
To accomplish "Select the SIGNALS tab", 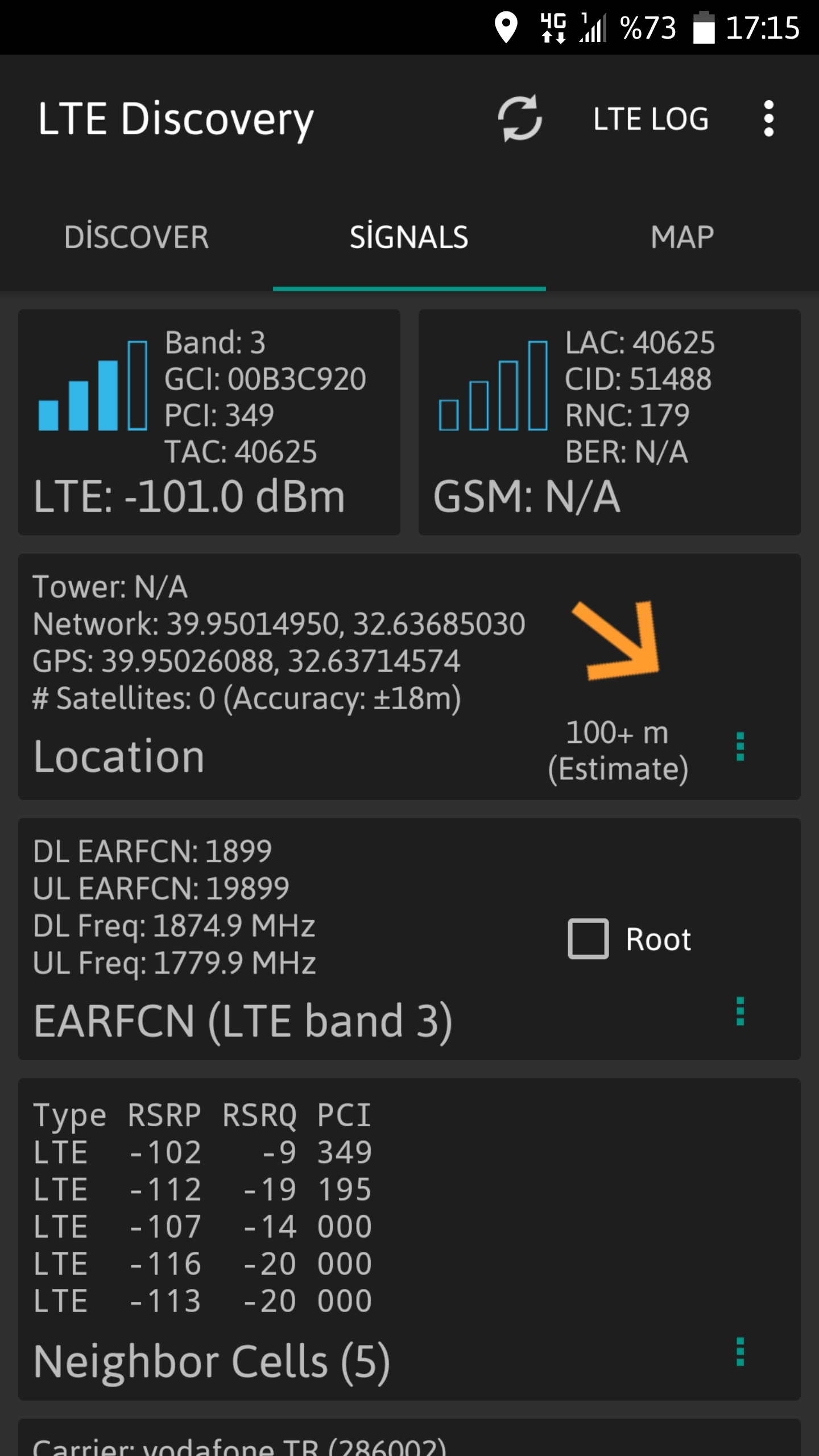I will pos(409,237).
